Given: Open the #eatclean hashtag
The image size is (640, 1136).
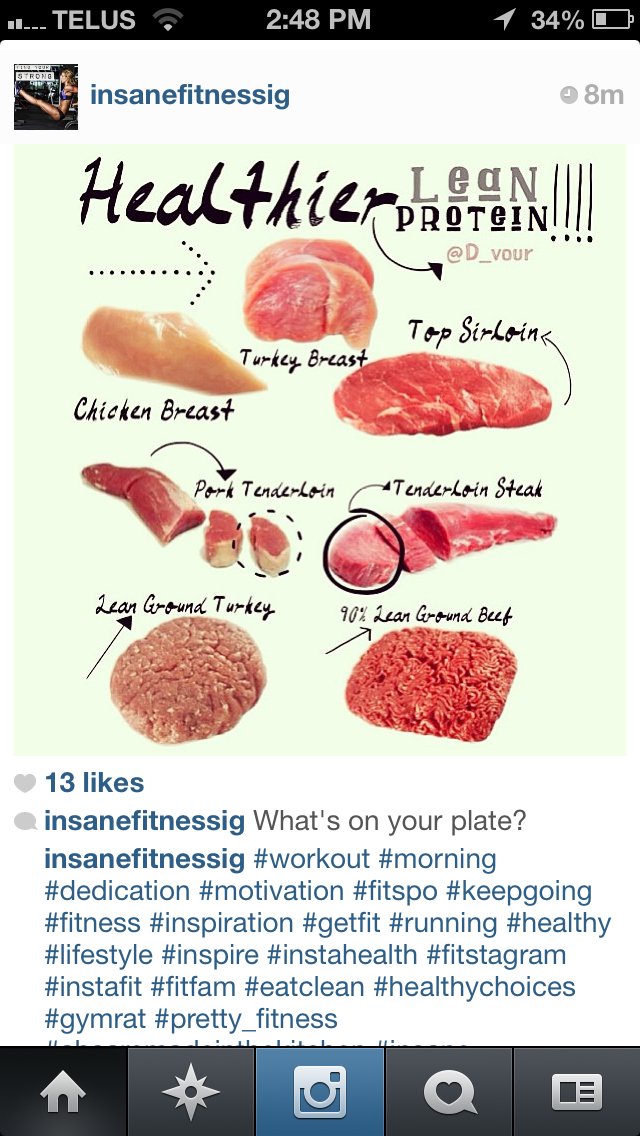Looking at the screenshot, I should [x=306, y=987].
